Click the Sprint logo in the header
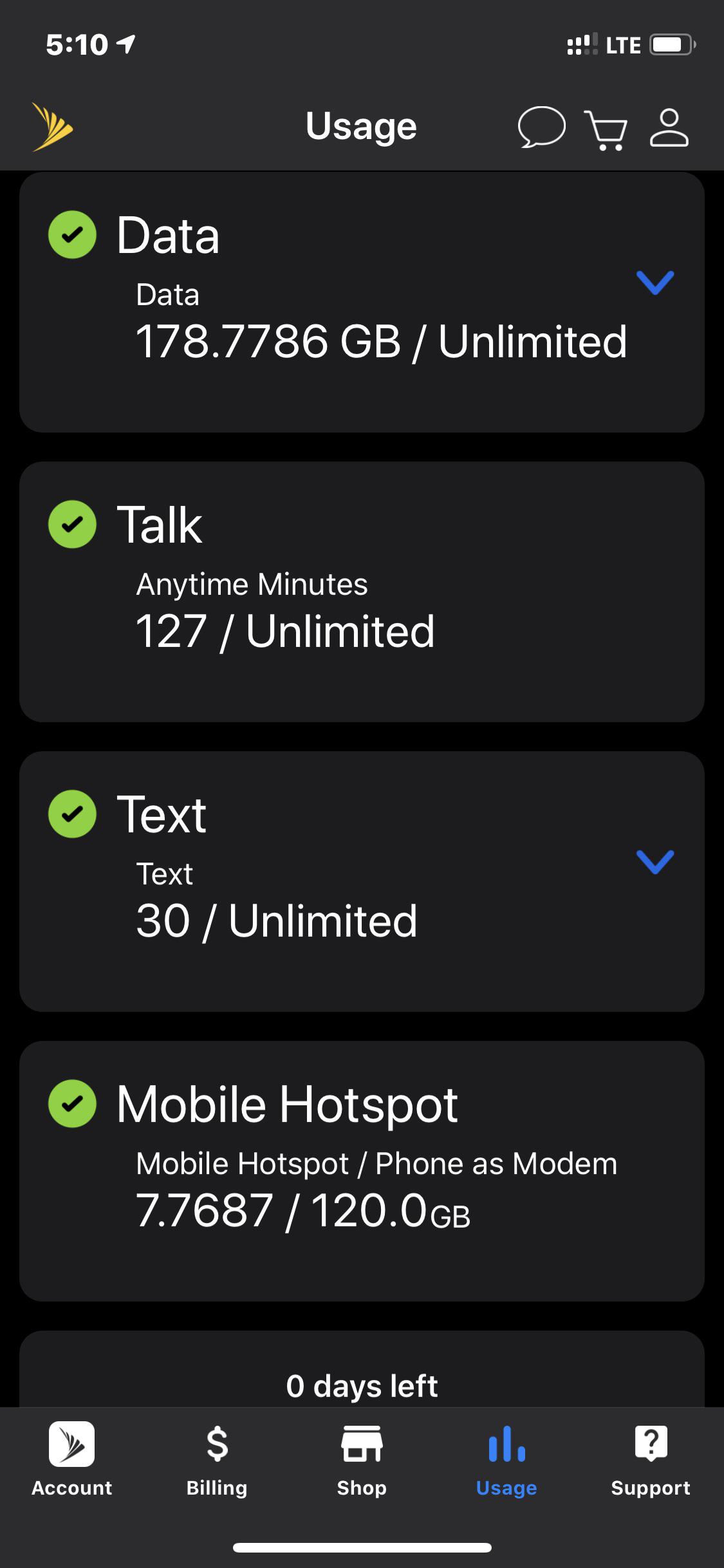Screen dimensions: 724x1568 [50, 127]
